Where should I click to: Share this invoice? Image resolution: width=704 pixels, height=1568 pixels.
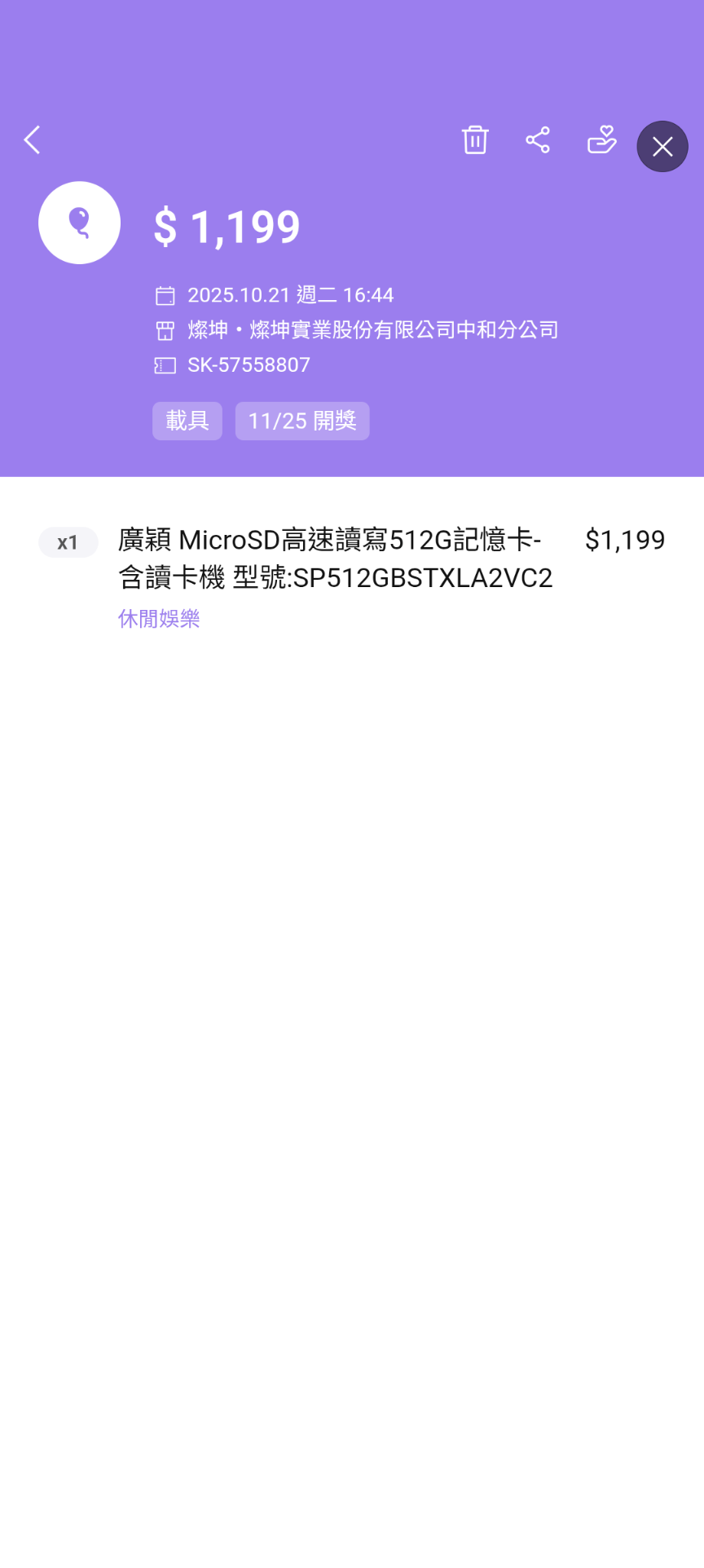coord(538,140)
